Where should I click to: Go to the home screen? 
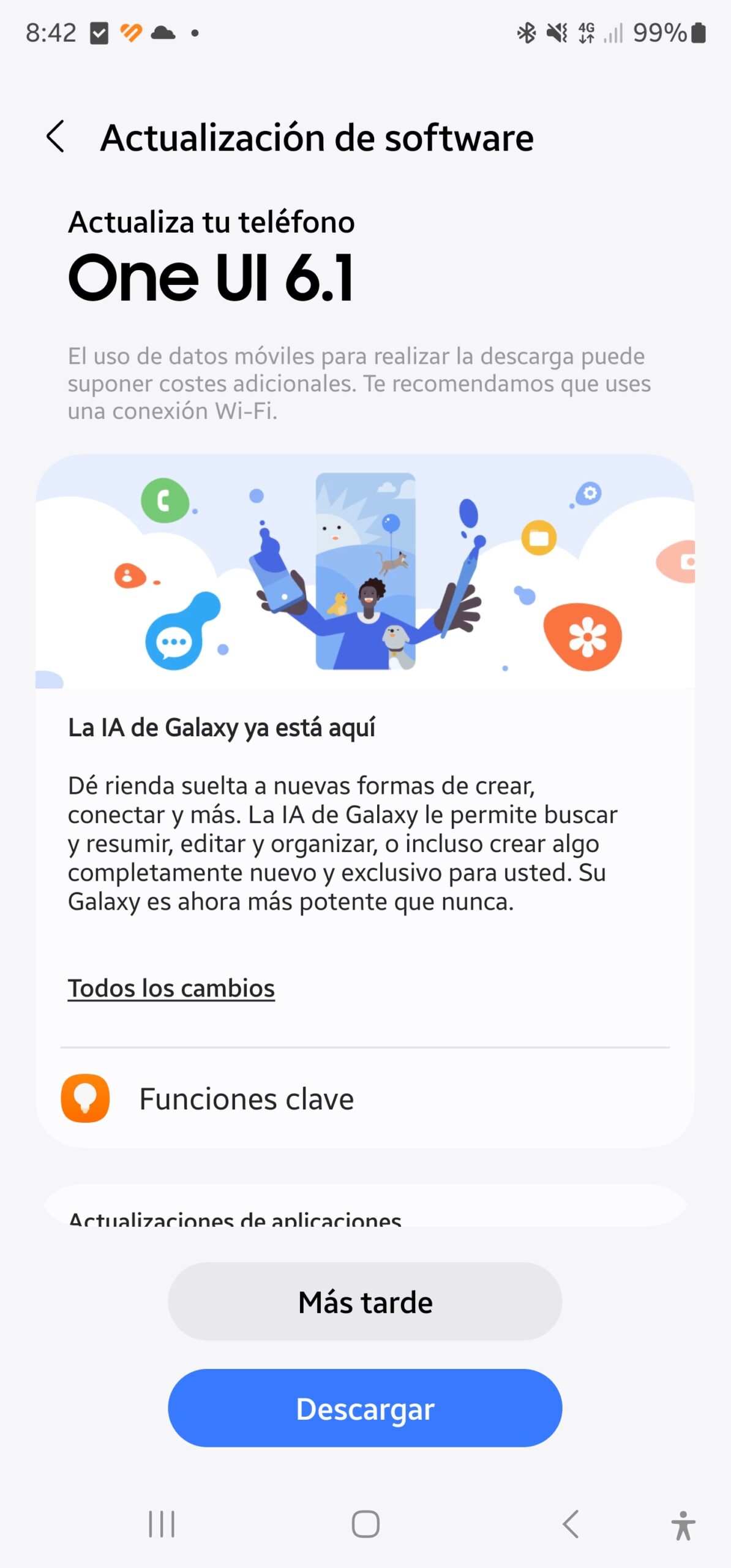coord(365,1524)
